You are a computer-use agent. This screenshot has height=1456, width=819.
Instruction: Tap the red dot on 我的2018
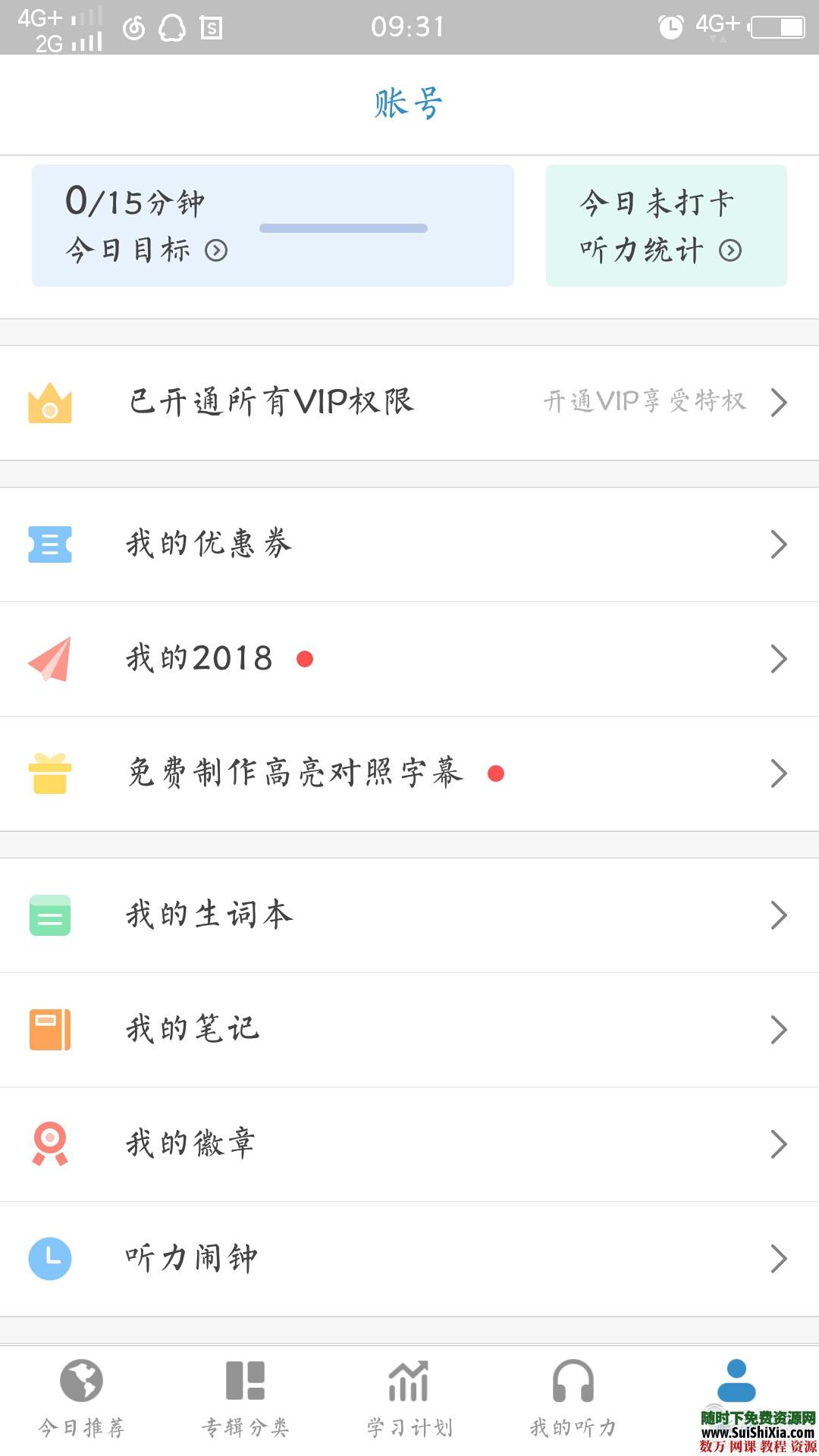(306, 659)
